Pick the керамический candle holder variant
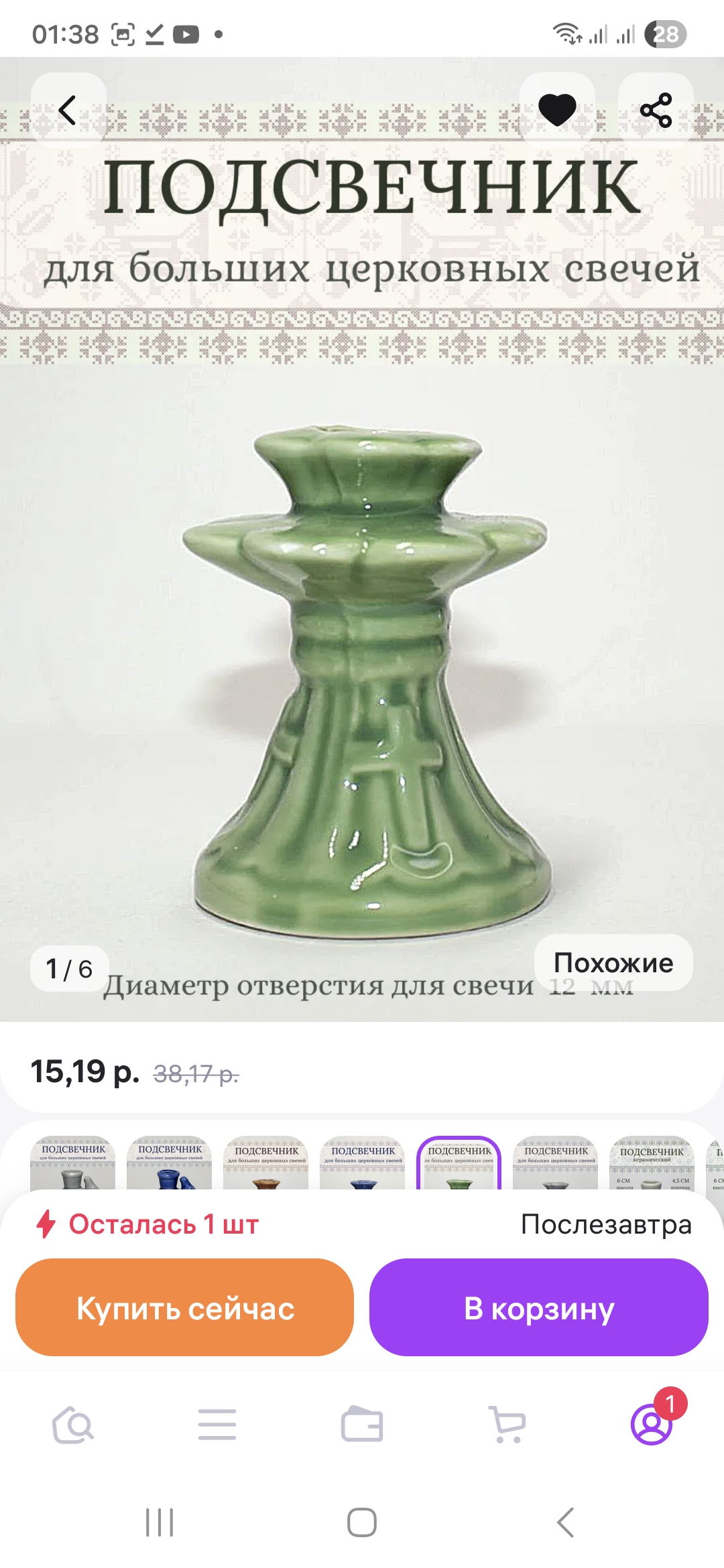724x1568 pixels. pos(652,1165)
